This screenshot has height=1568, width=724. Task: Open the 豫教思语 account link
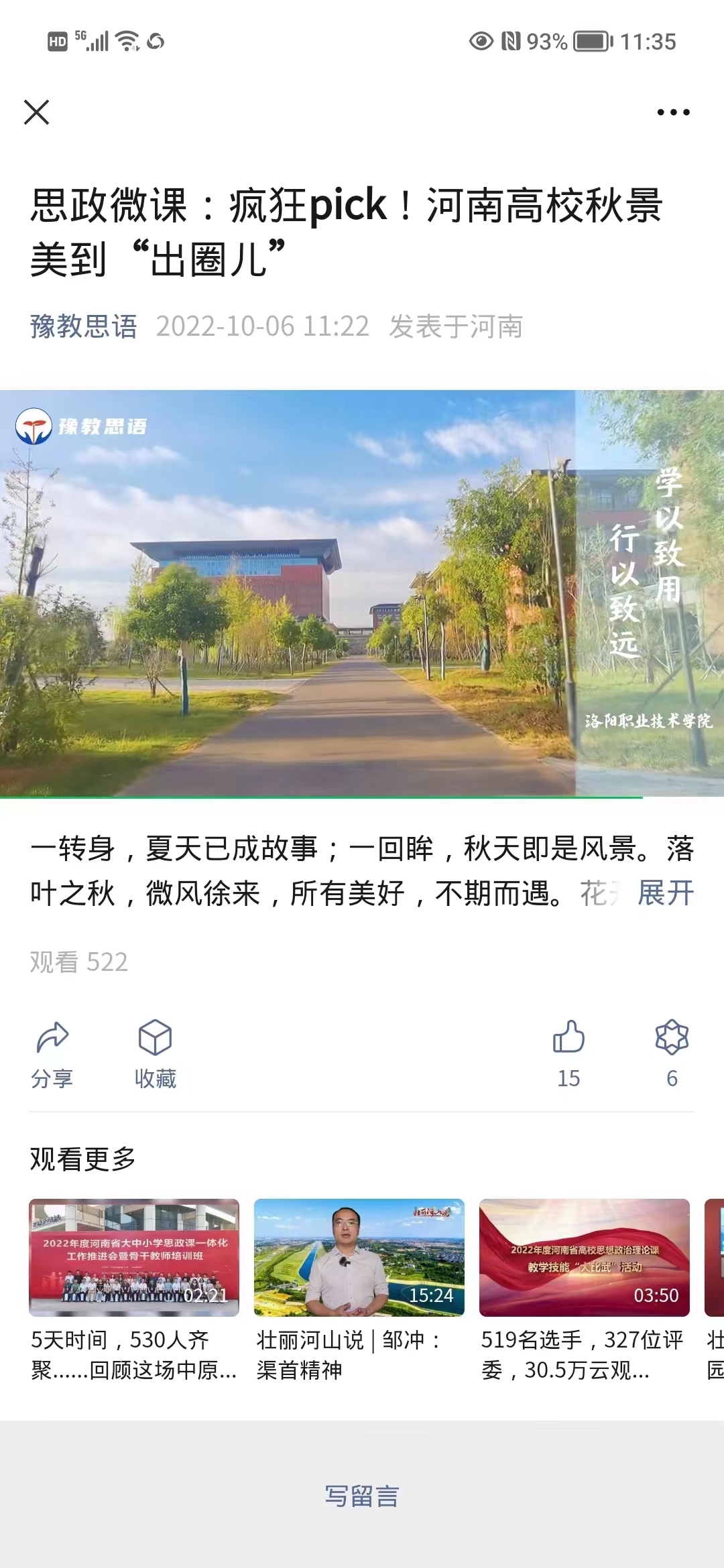point(84,326)
